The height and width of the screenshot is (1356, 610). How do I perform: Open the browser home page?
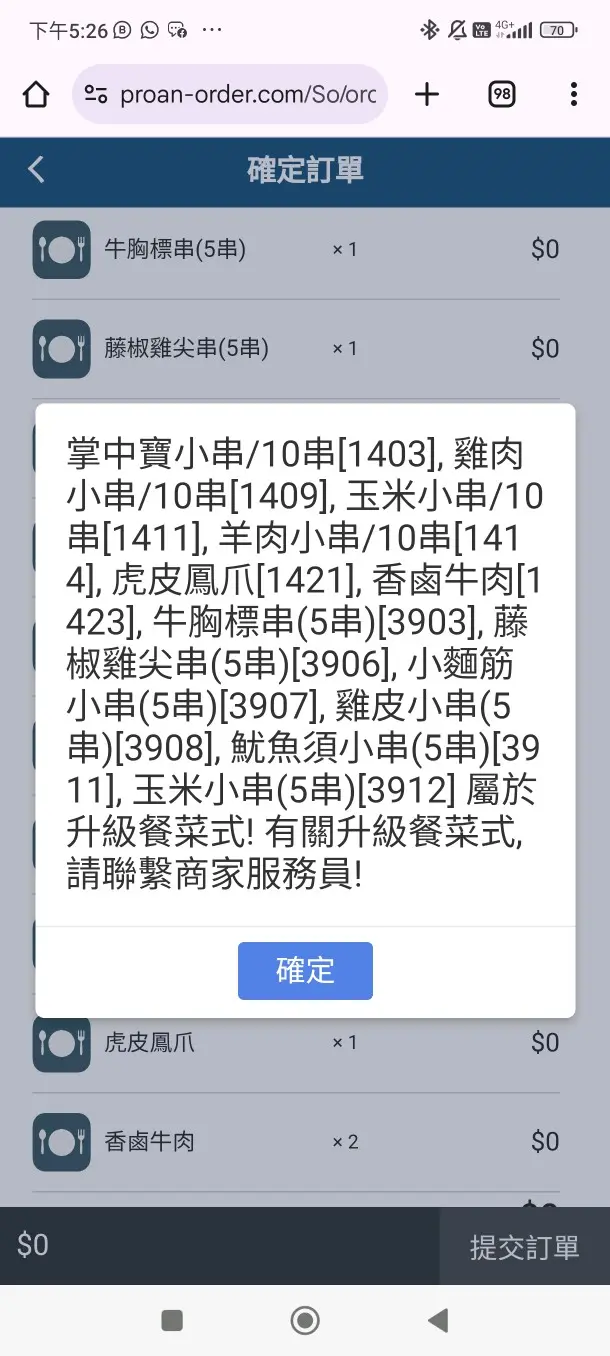36,95
